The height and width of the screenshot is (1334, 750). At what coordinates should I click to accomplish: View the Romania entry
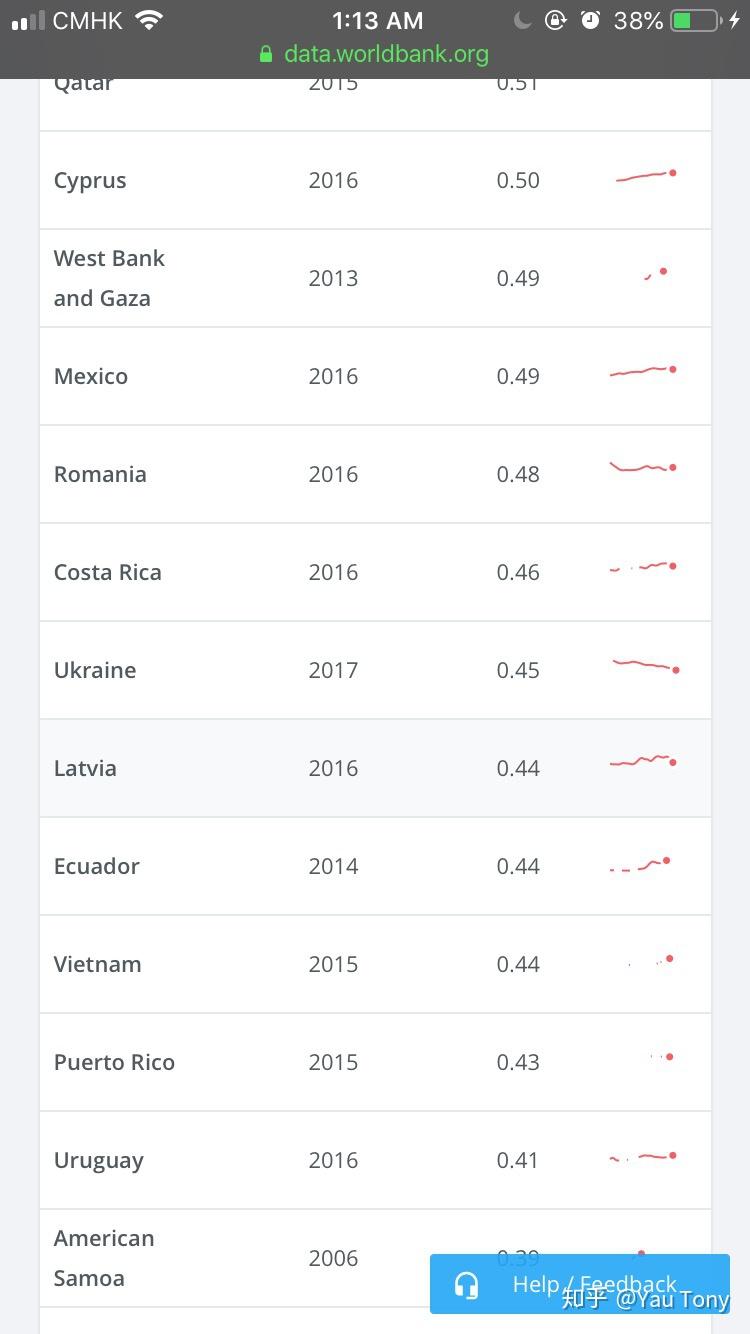(x=100, y=475)
